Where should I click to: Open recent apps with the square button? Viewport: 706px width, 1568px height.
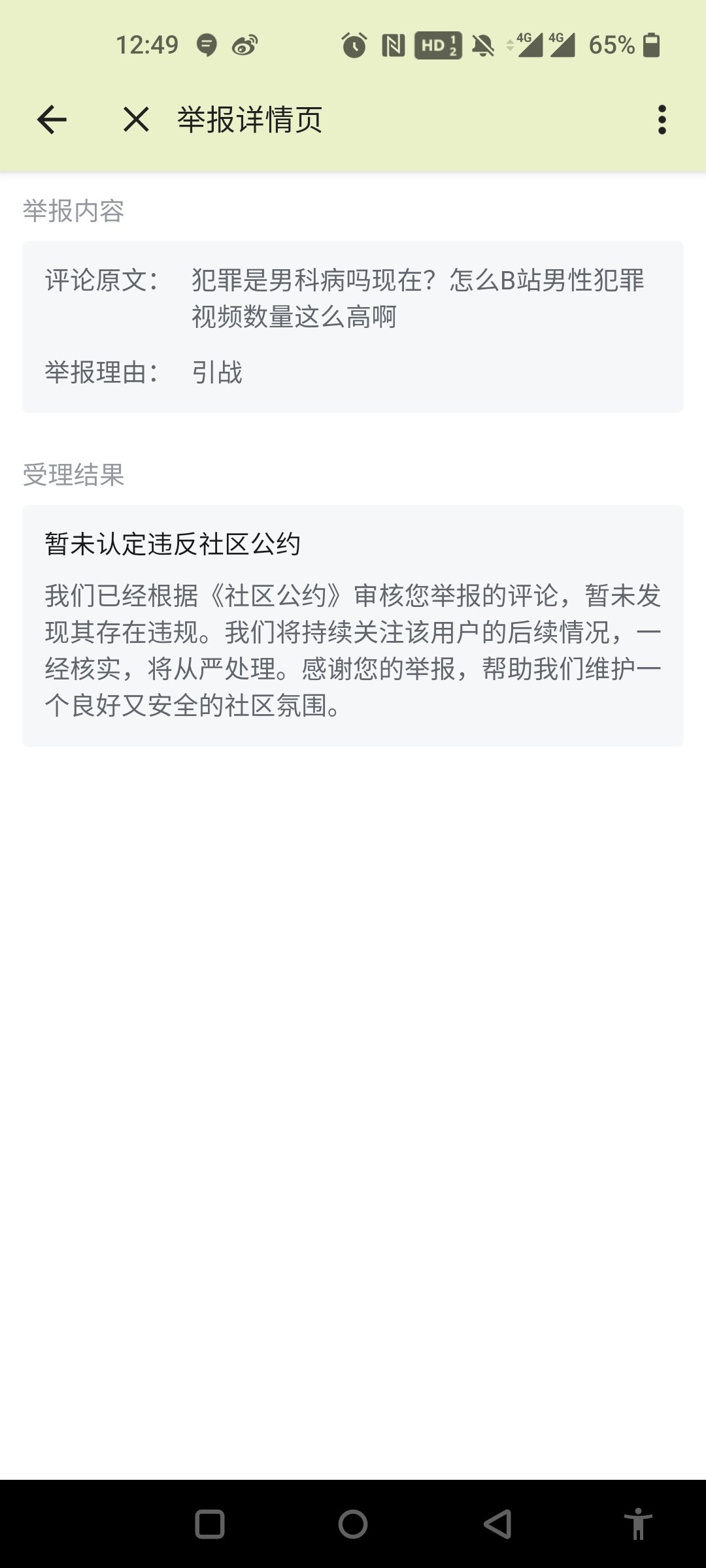(210, 1524)
